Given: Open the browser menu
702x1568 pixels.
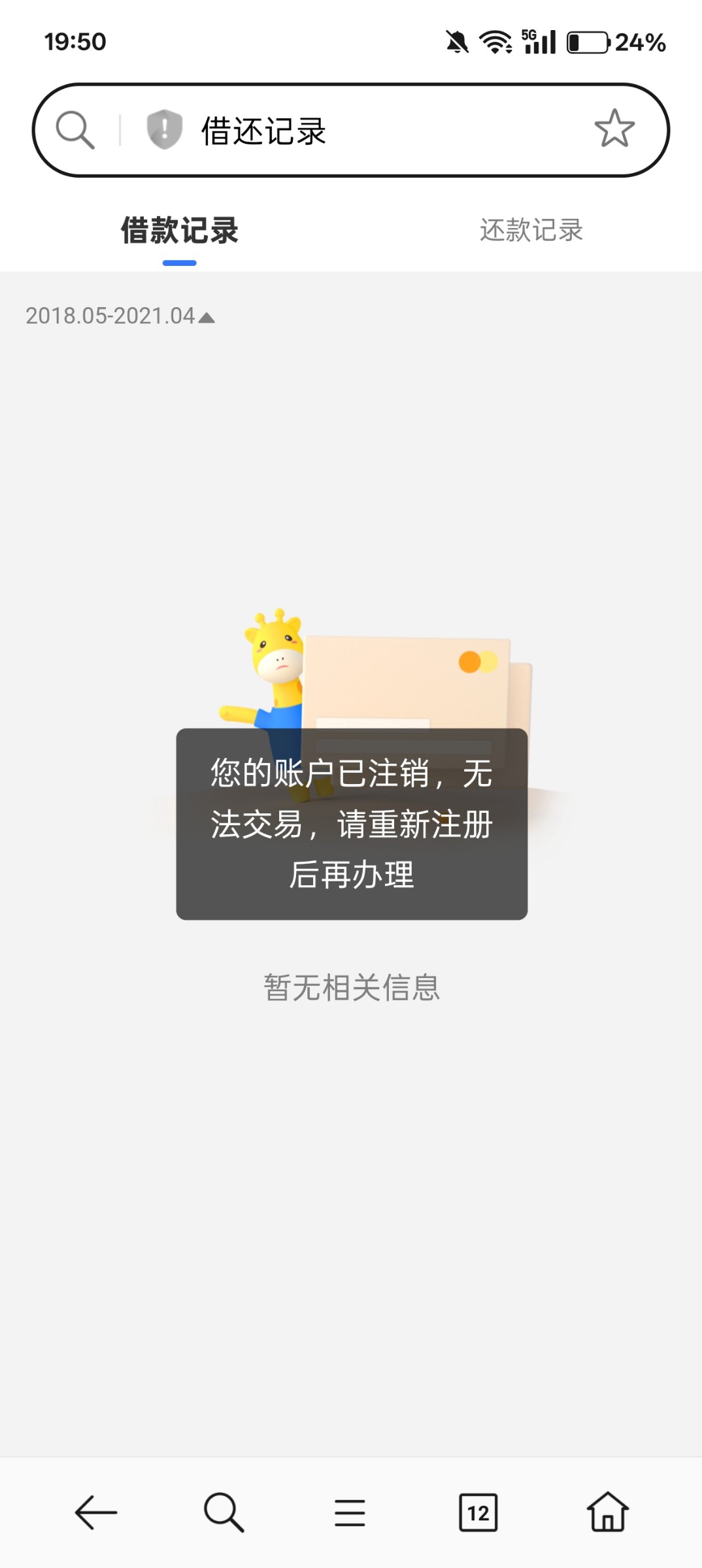Looking at the screenshot, I should click(x=350, y=1512).
